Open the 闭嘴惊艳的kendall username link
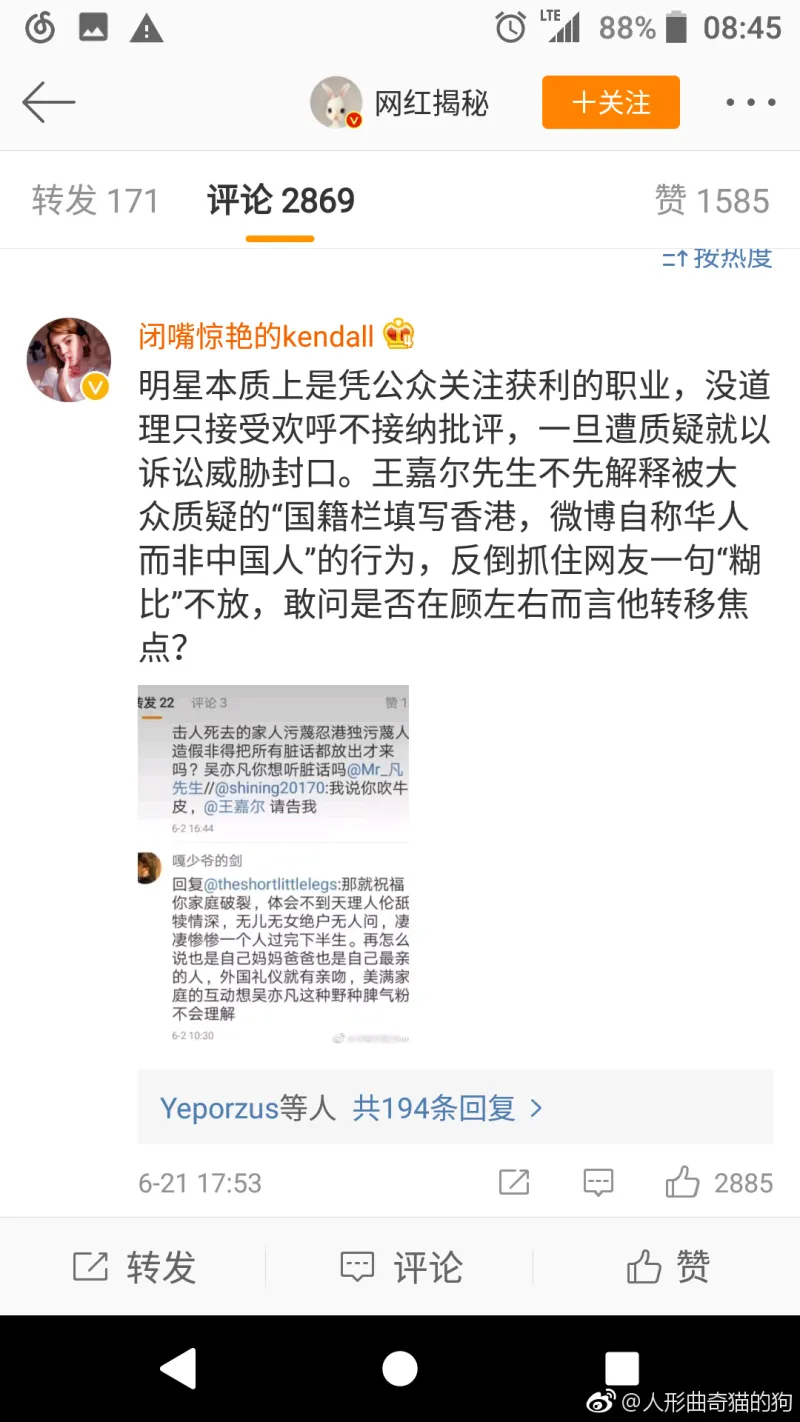 256,336
